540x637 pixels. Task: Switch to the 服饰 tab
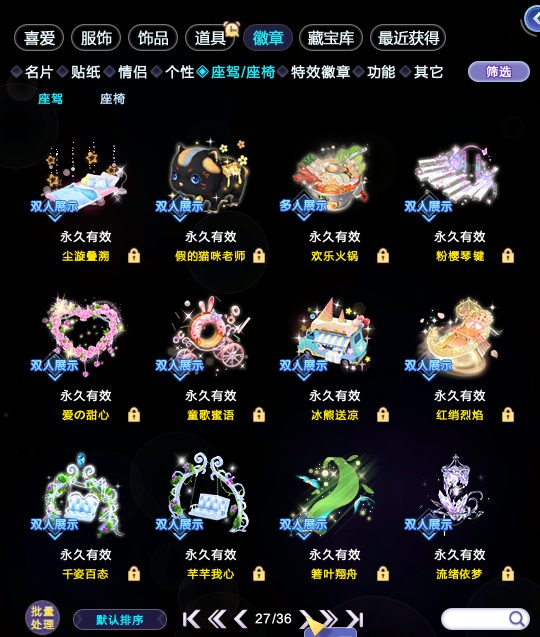pos(96,38)
